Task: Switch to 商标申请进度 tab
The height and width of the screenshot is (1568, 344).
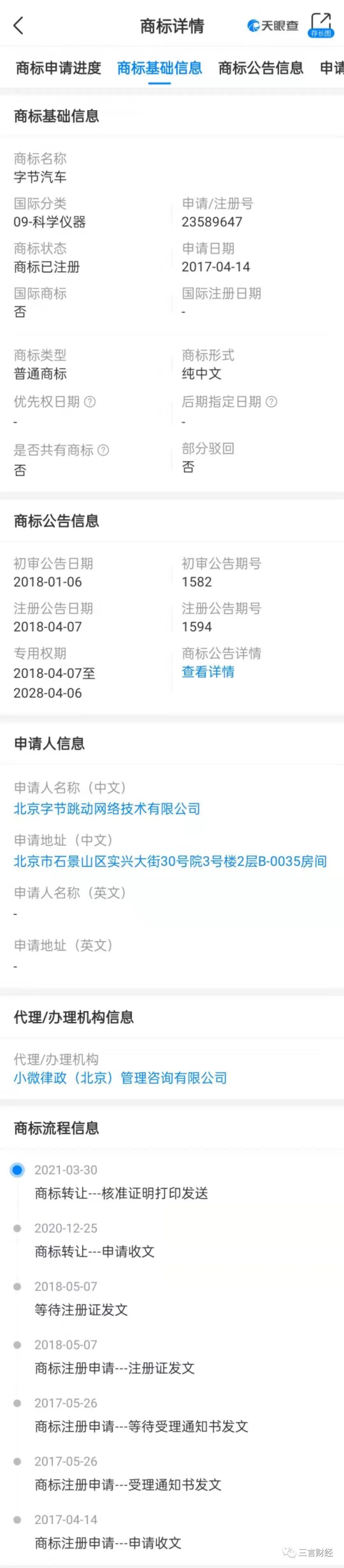Action: click(x=59, y=68)
